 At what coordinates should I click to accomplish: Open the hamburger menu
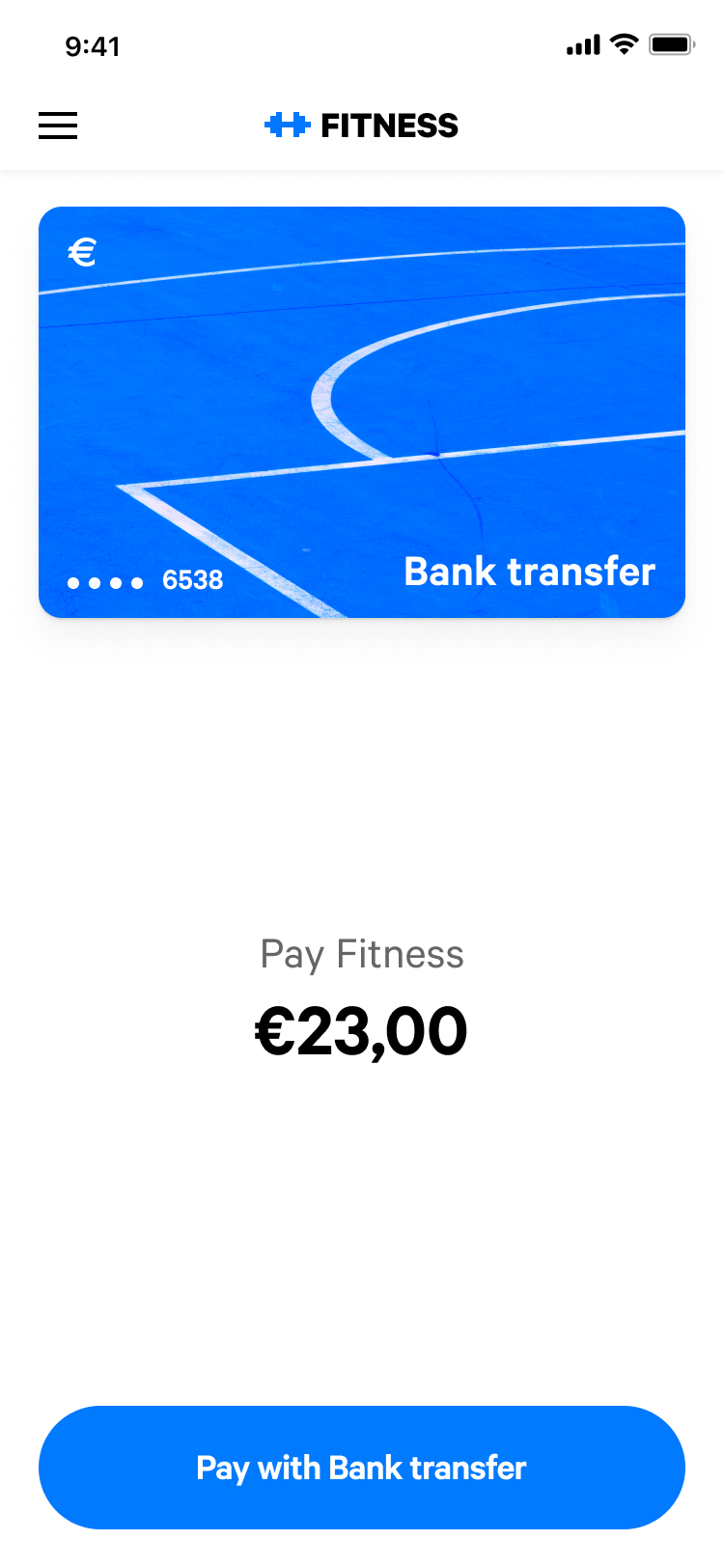tap(58, 126)
